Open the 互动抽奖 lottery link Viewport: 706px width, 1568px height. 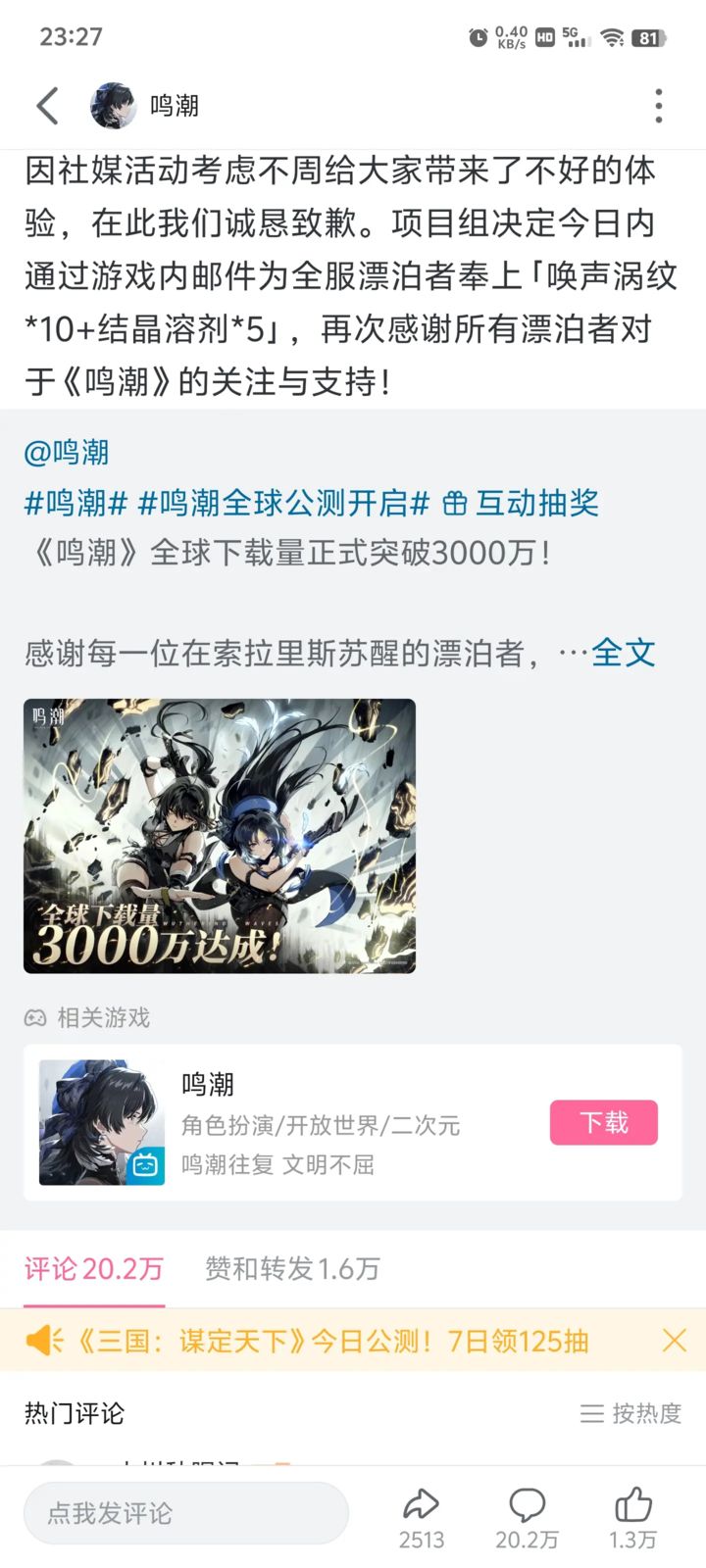coord(521,504)
